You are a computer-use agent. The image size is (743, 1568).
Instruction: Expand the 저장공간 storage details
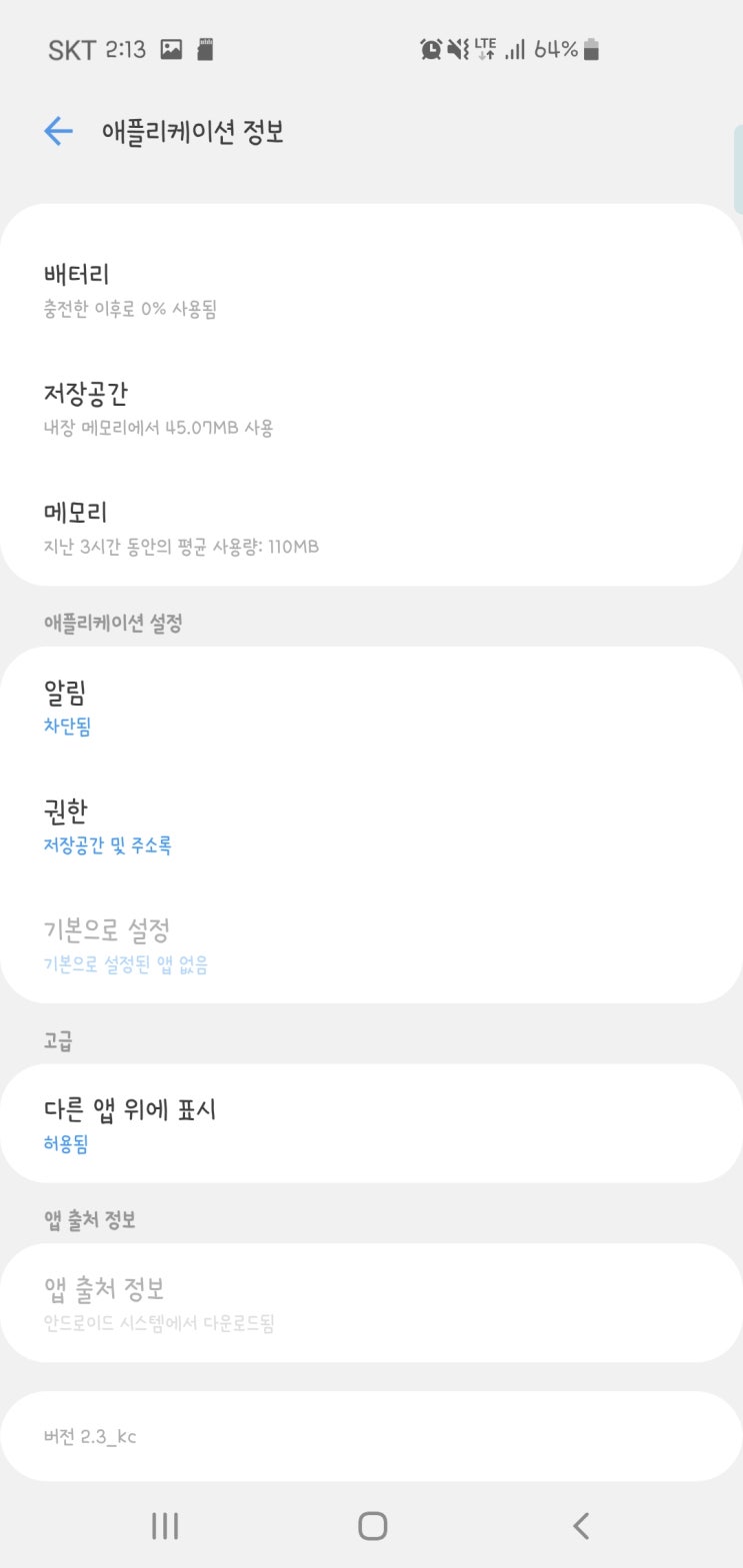tap(371, 406)
